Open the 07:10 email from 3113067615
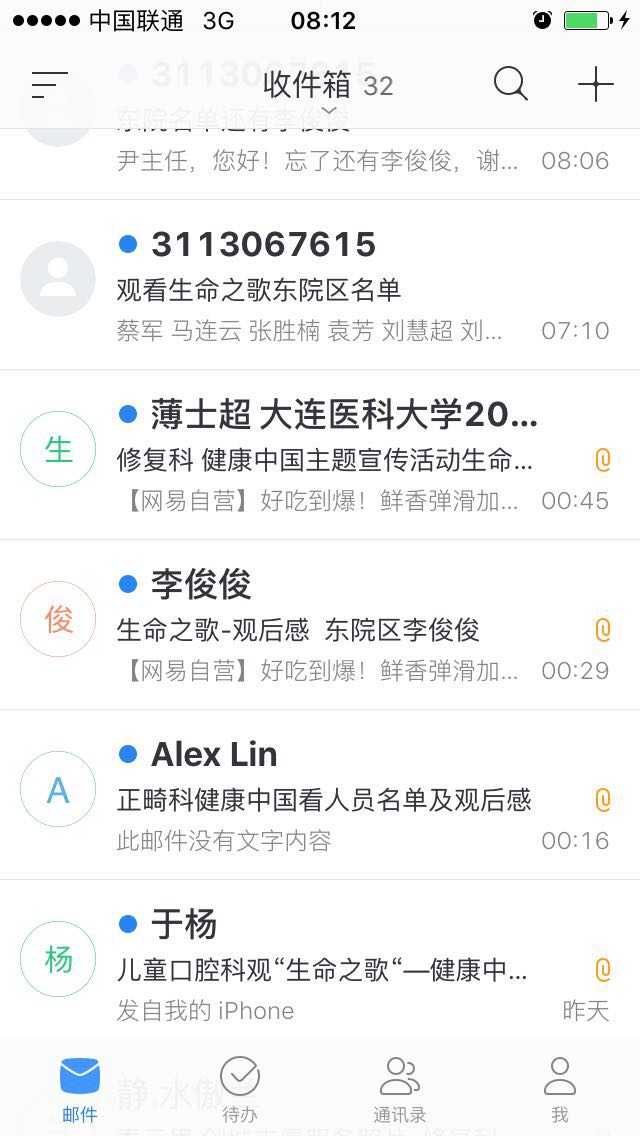 (x=320, y=285)
